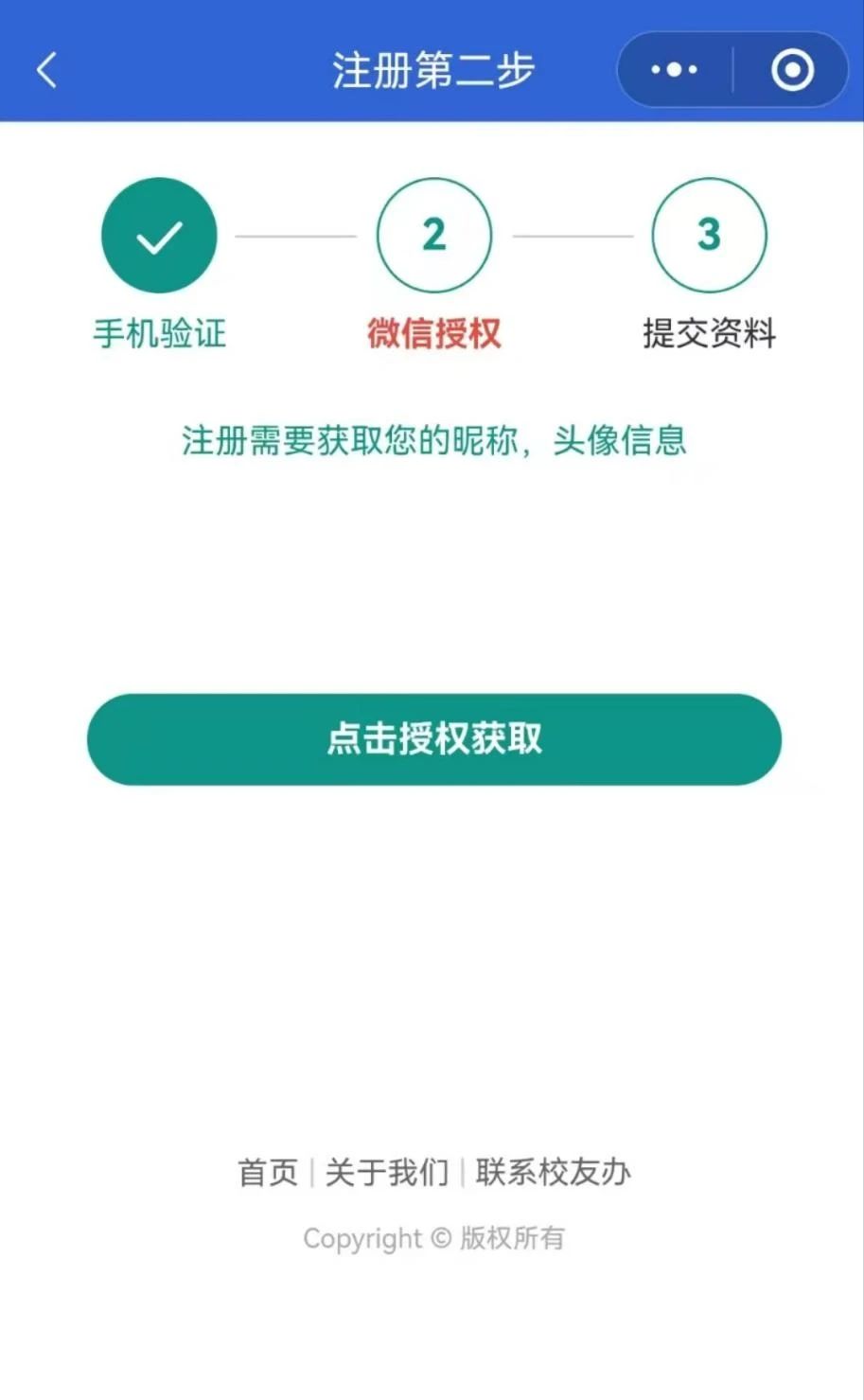The width and height of the screenshot is (864, 1400).
Task: Open 联系校友办 footer link
Action: click(x=553, y=1172)
